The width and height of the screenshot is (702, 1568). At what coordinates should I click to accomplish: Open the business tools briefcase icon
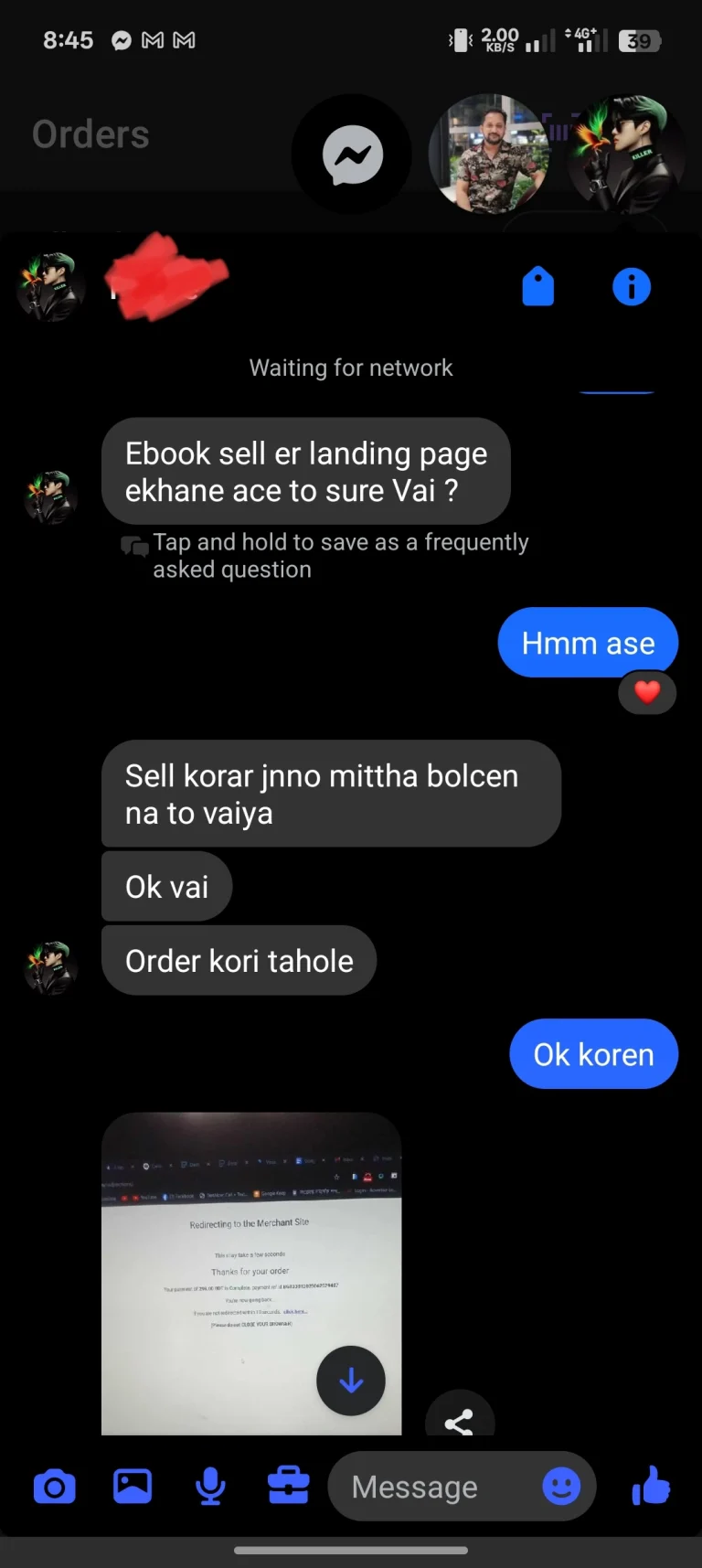(x=288, y=1487)
